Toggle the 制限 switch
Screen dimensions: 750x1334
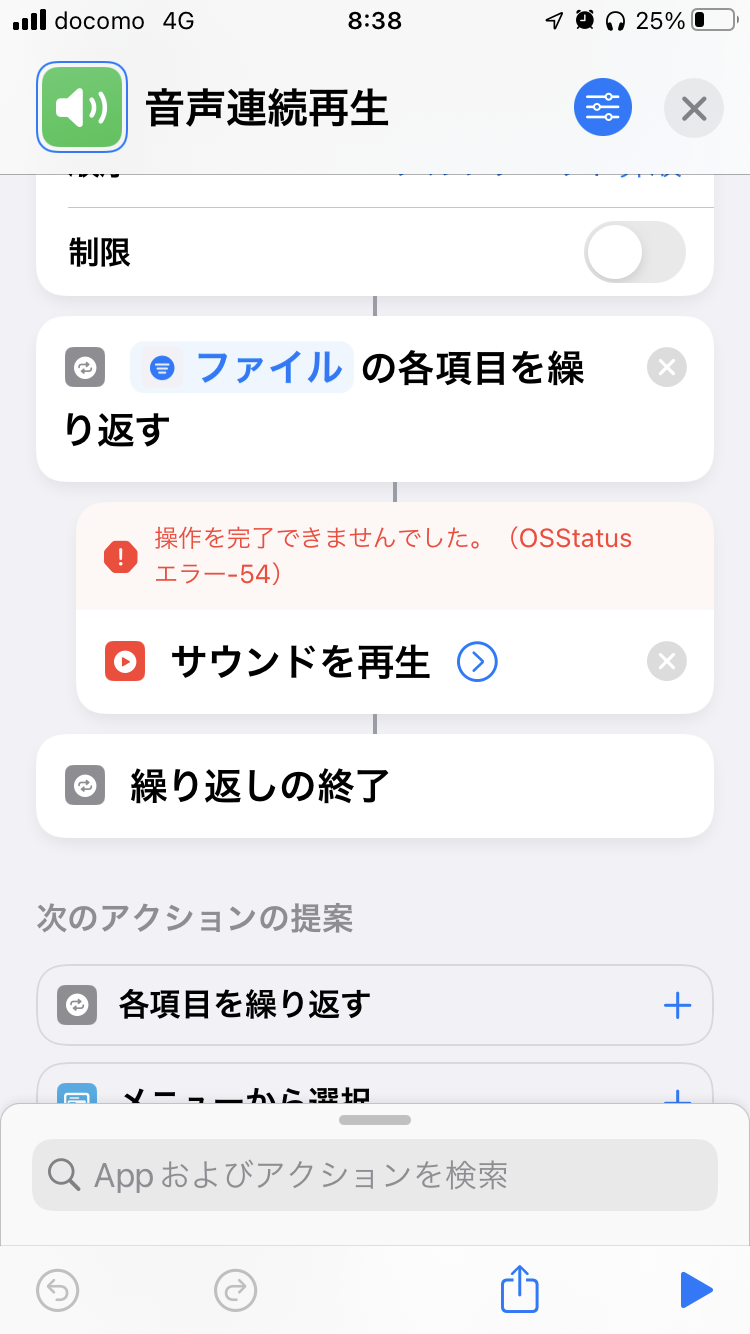click(x=634, y=252)
